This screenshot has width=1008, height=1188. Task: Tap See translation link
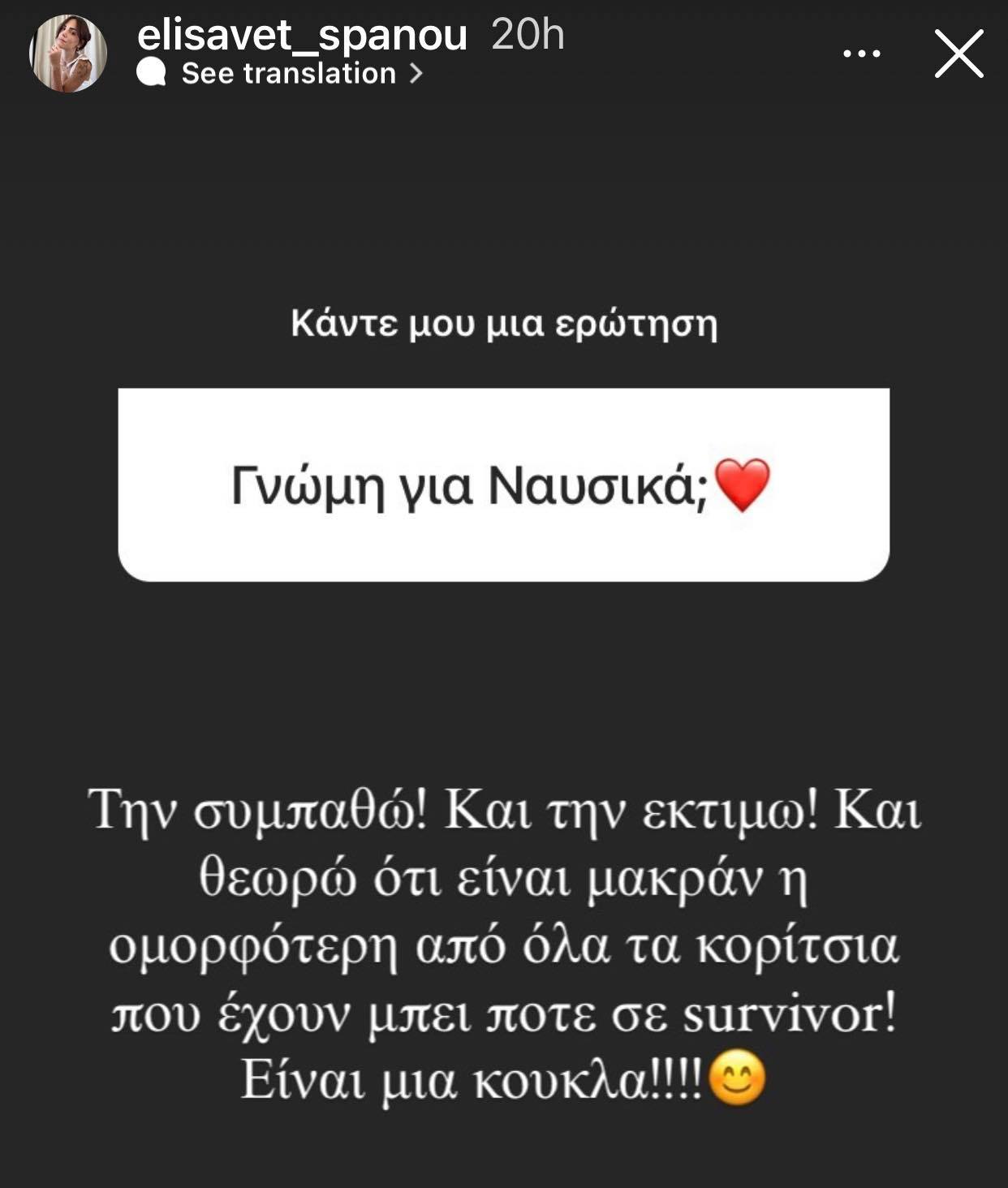click(x=288, y=74)
